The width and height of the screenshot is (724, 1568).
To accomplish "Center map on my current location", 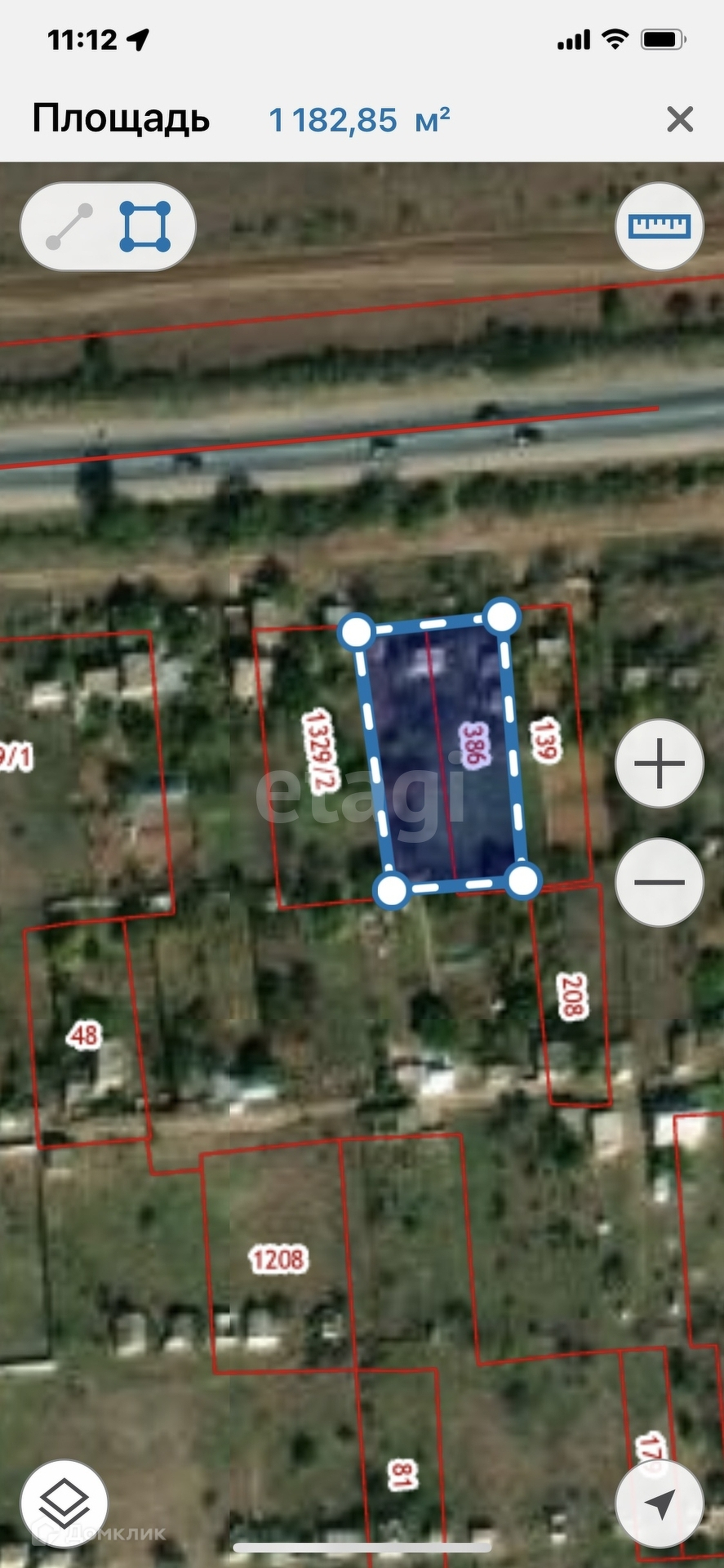I will tap(659, 1503).
